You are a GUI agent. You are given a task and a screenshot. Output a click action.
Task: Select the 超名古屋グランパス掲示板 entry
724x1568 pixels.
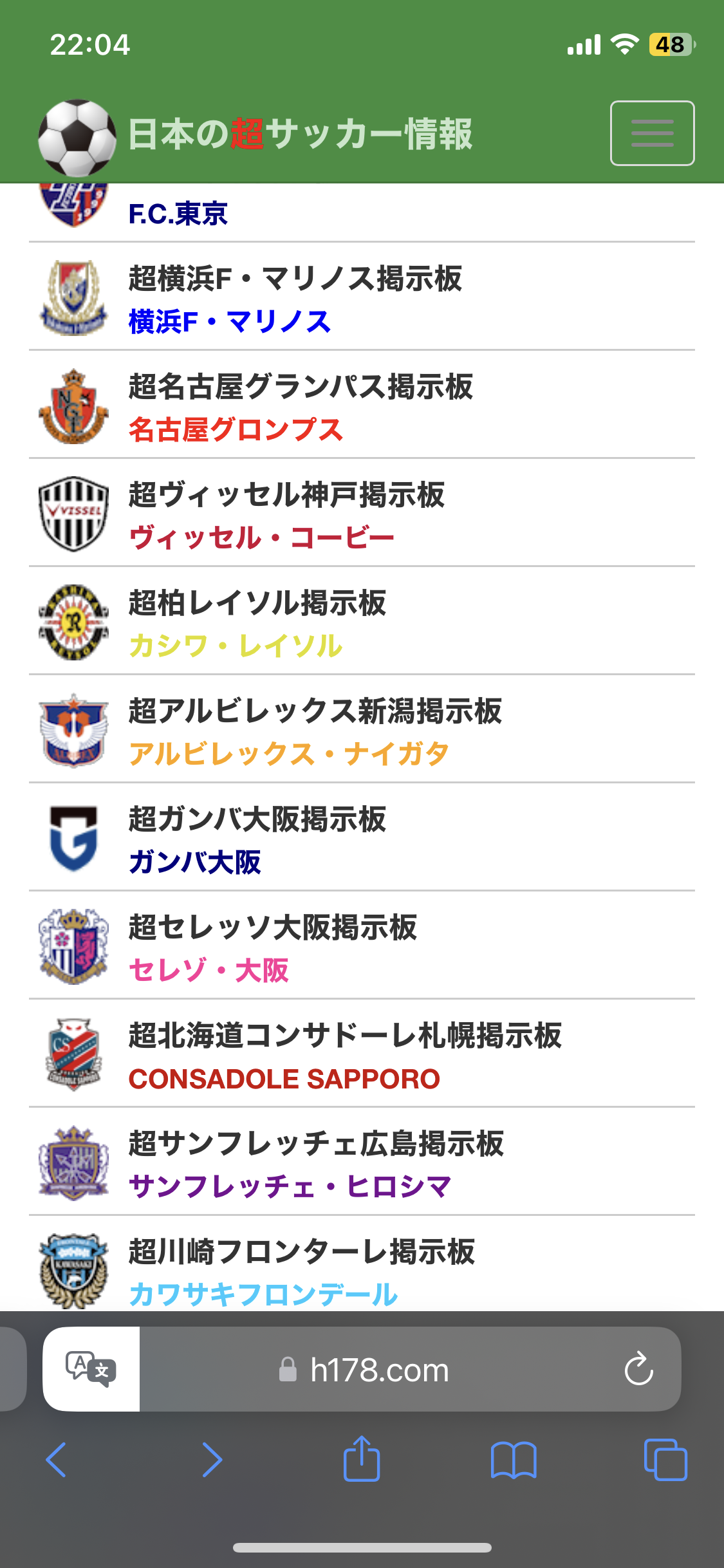pyautogui.click(x=362, y=405)
